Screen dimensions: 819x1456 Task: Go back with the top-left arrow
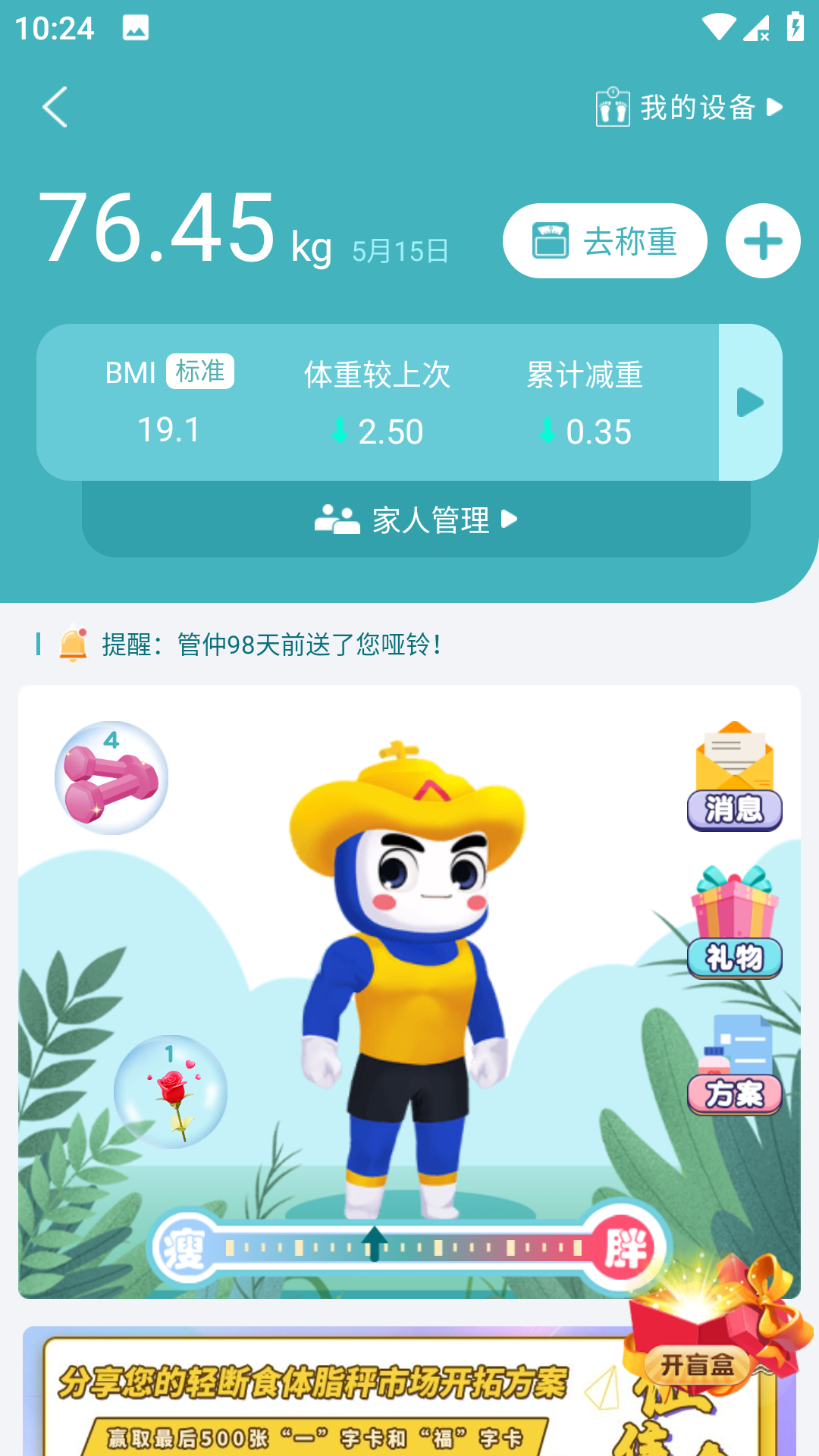(54, 106)
